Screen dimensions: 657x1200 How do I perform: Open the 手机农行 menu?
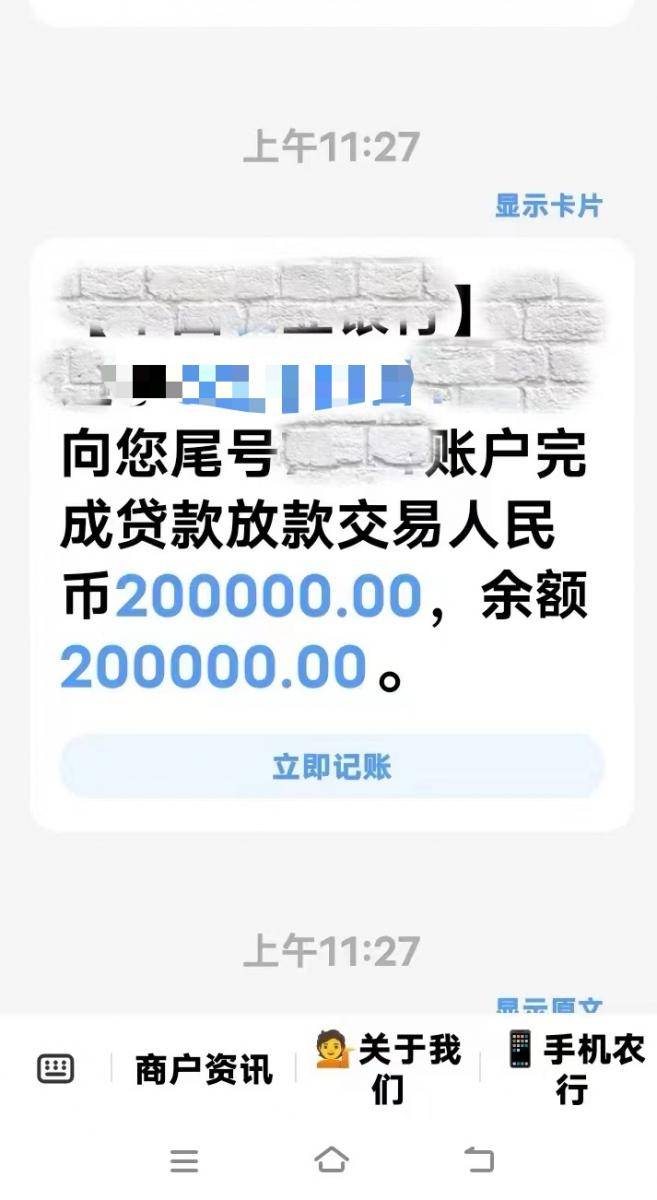(574, 1070)
